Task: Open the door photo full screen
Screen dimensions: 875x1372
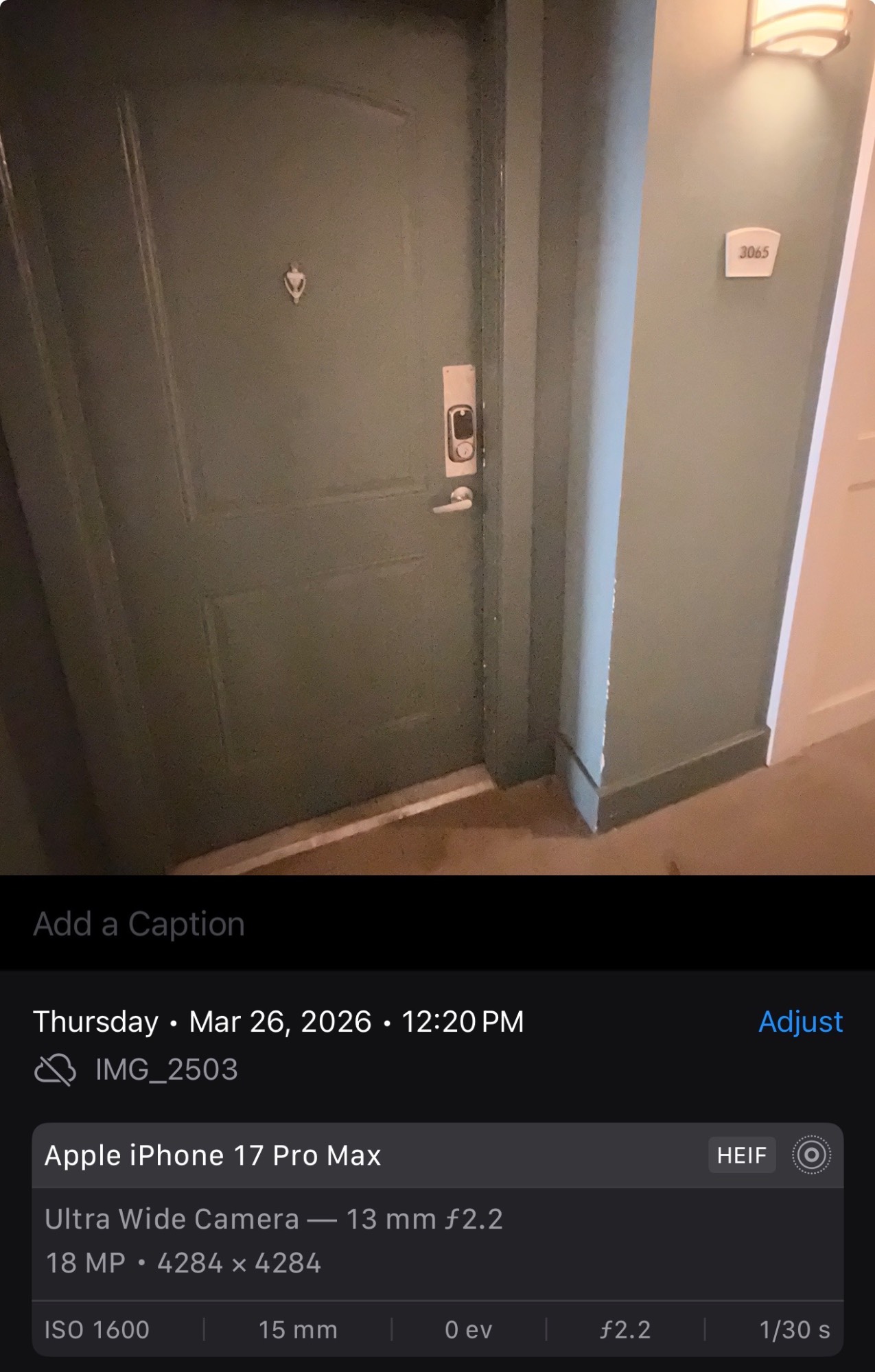Action: coord(437,437)
